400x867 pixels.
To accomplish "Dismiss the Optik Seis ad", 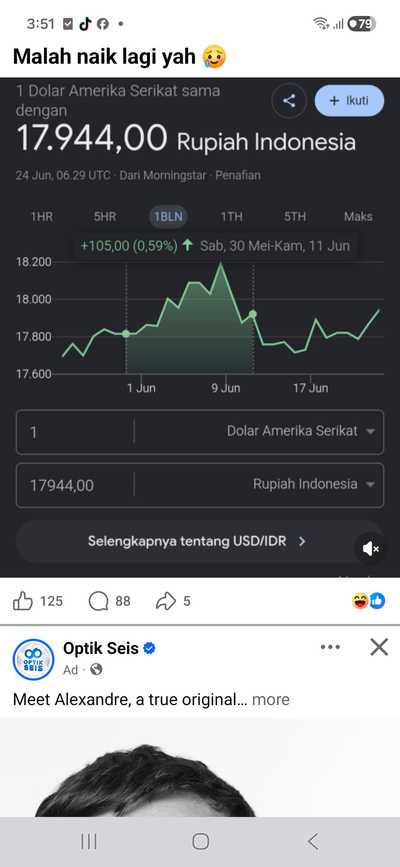I will pos(379,647).
